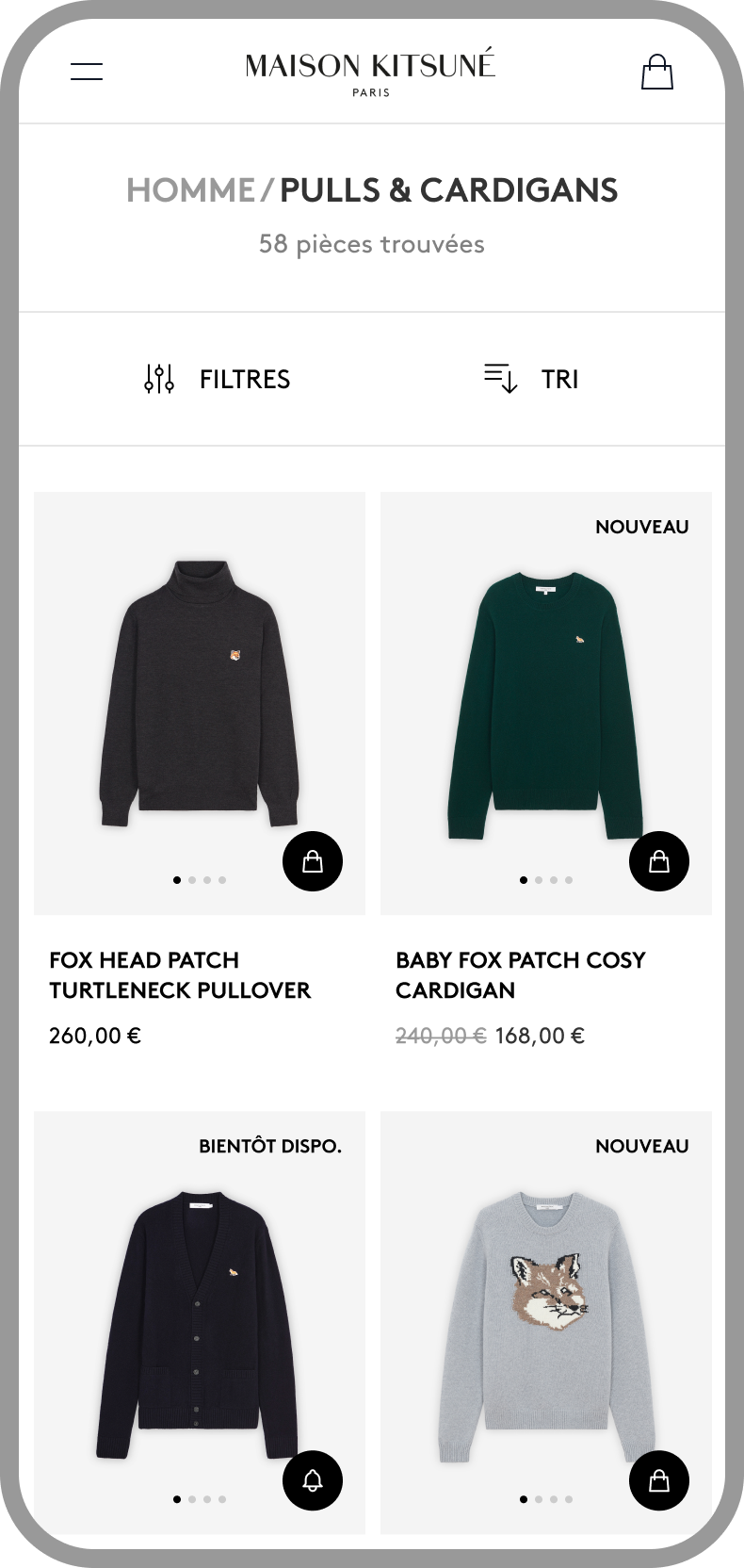
Task: Add Fox Head Patch Turtleneck to bag
Action: [x=313, y=861]
